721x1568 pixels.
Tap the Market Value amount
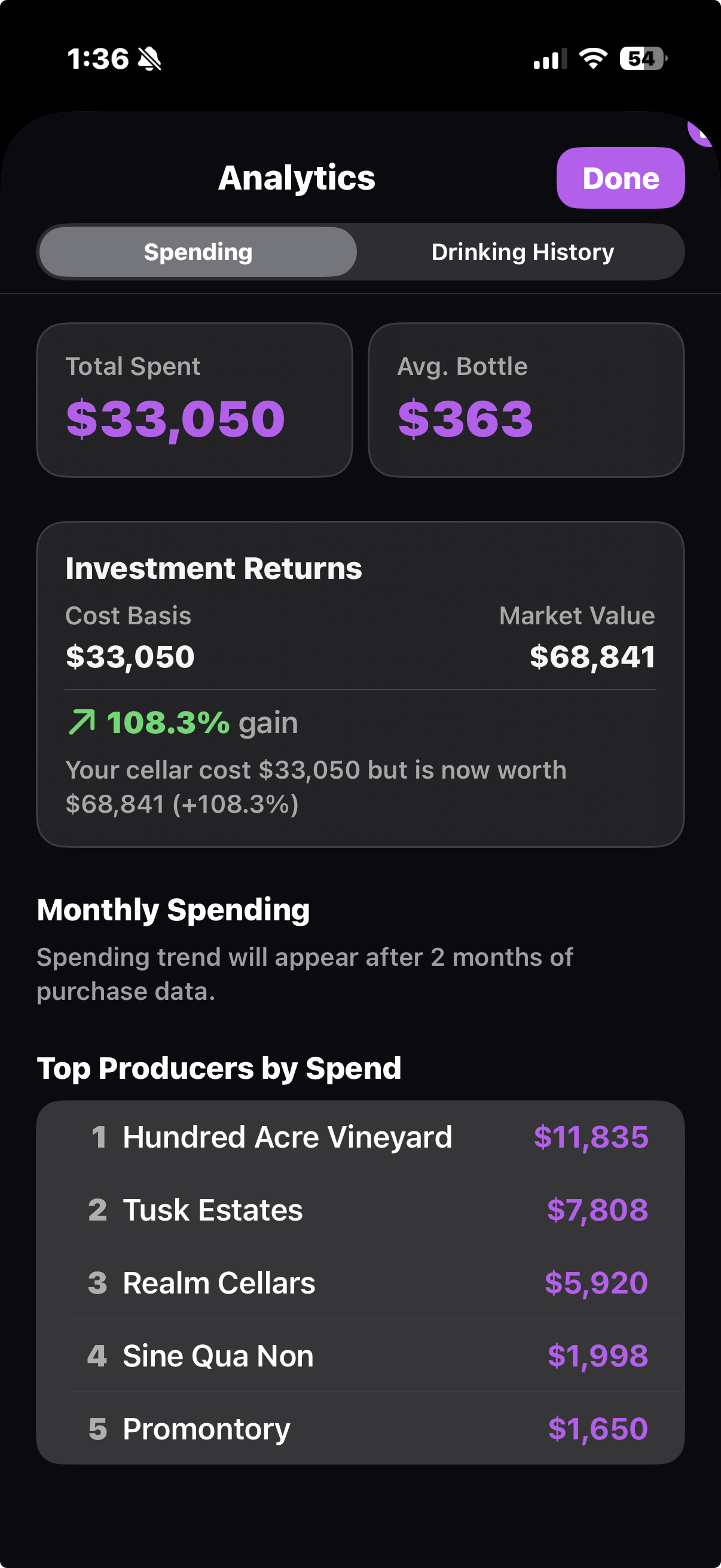(x=592, y=656)
